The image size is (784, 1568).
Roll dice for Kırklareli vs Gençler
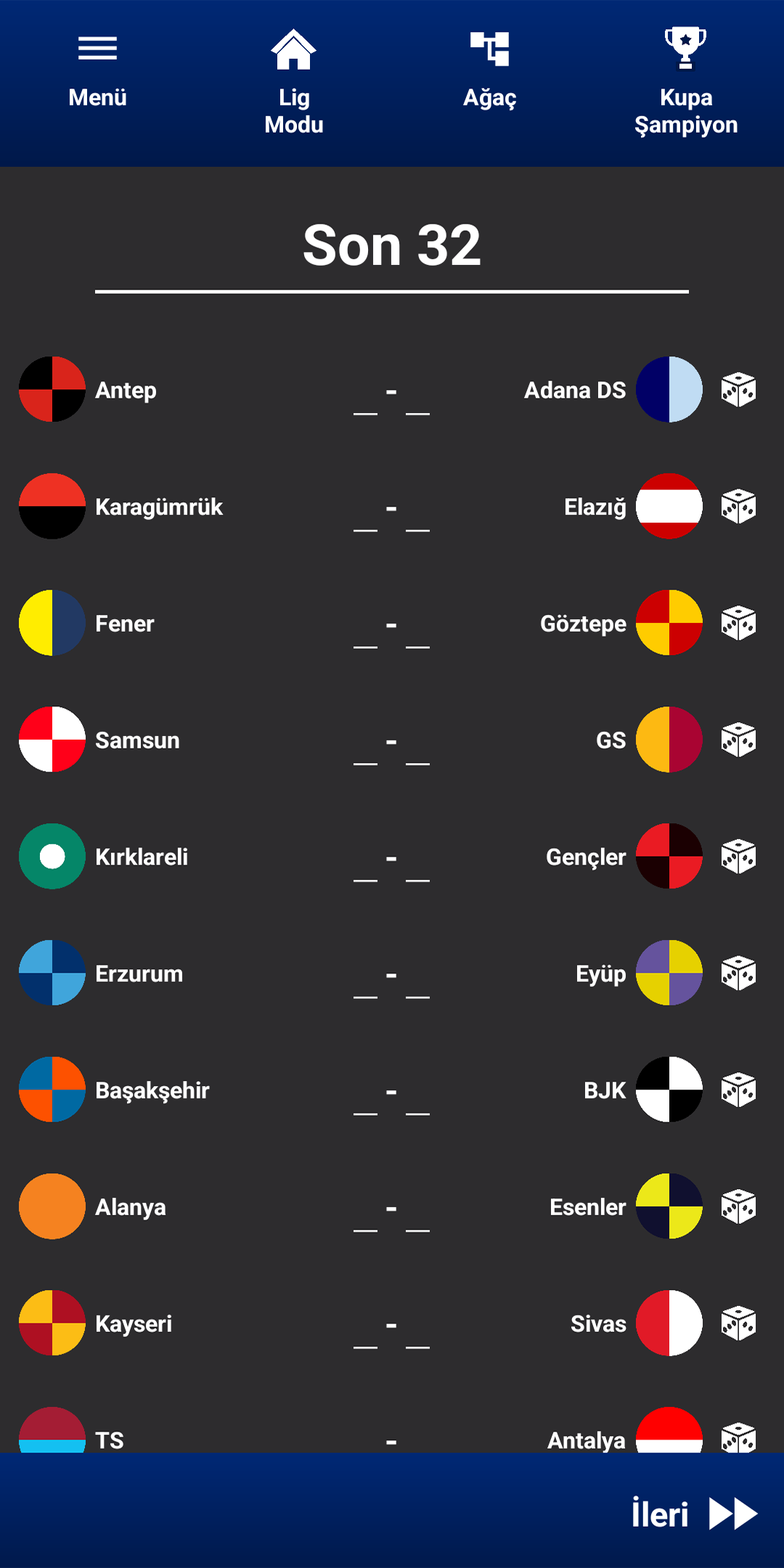738,857
